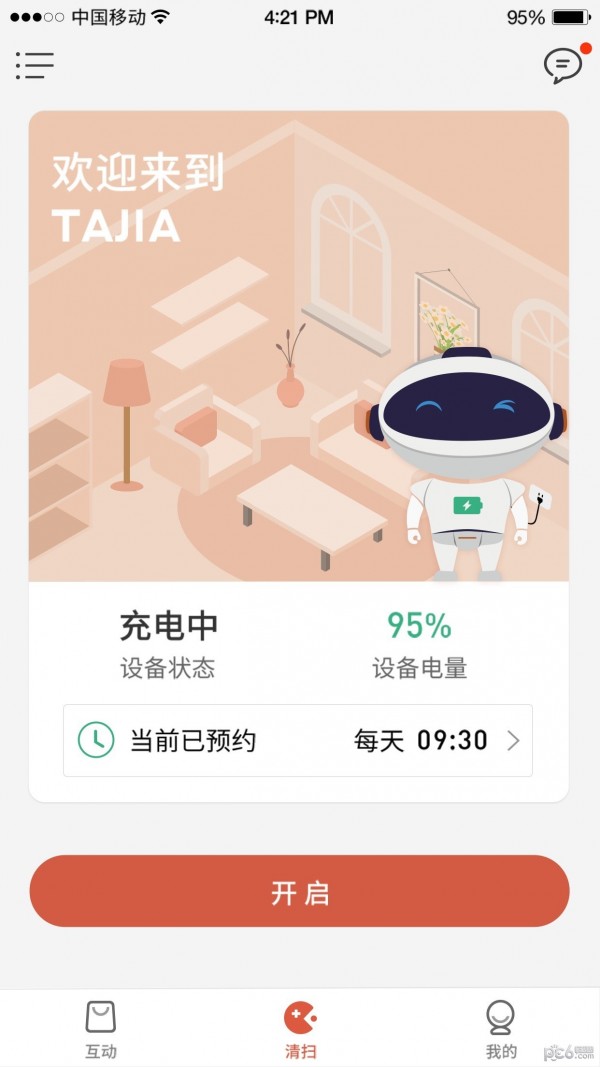The width and height of the screenshot is (600, 1067).
Task: Select the 清扫 tab
Action: pyautogui.click(x=300, y=1029)
